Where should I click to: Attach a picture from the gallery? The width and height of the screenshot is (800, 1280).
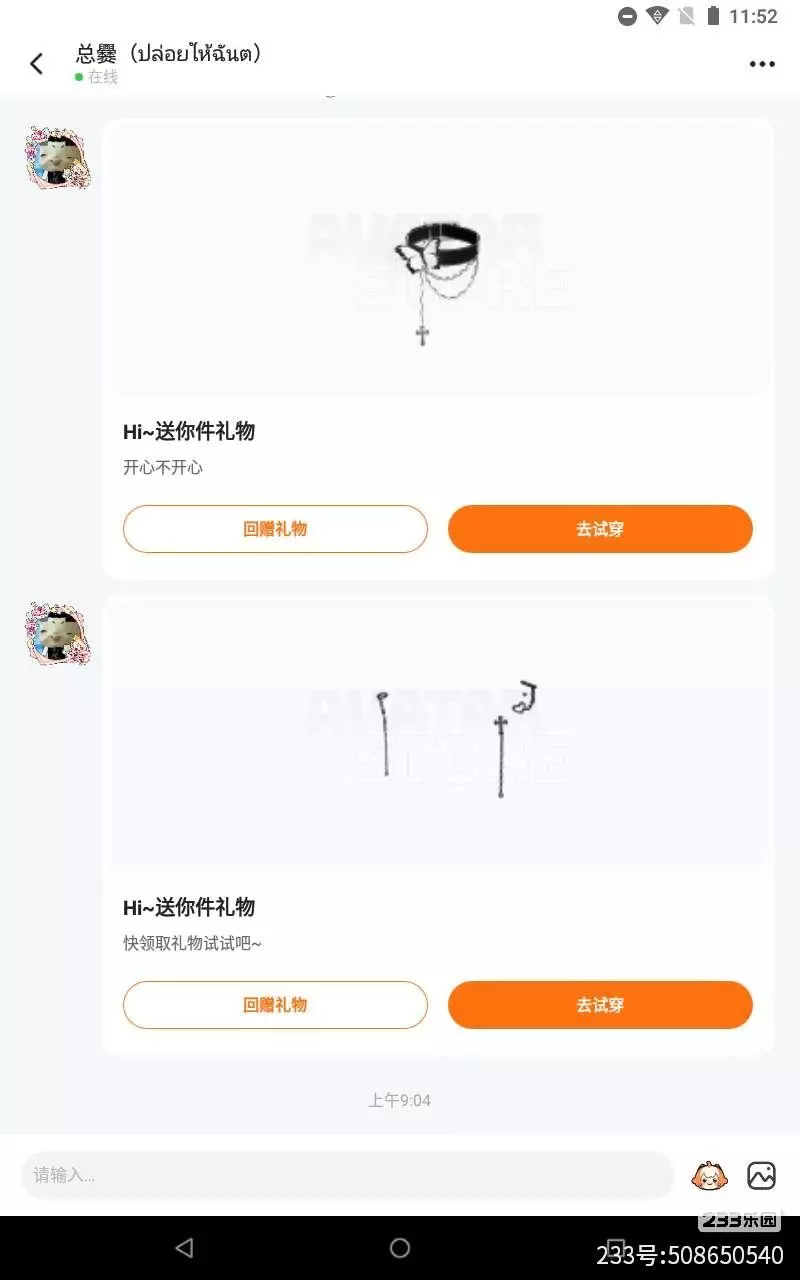point(762,1175)
